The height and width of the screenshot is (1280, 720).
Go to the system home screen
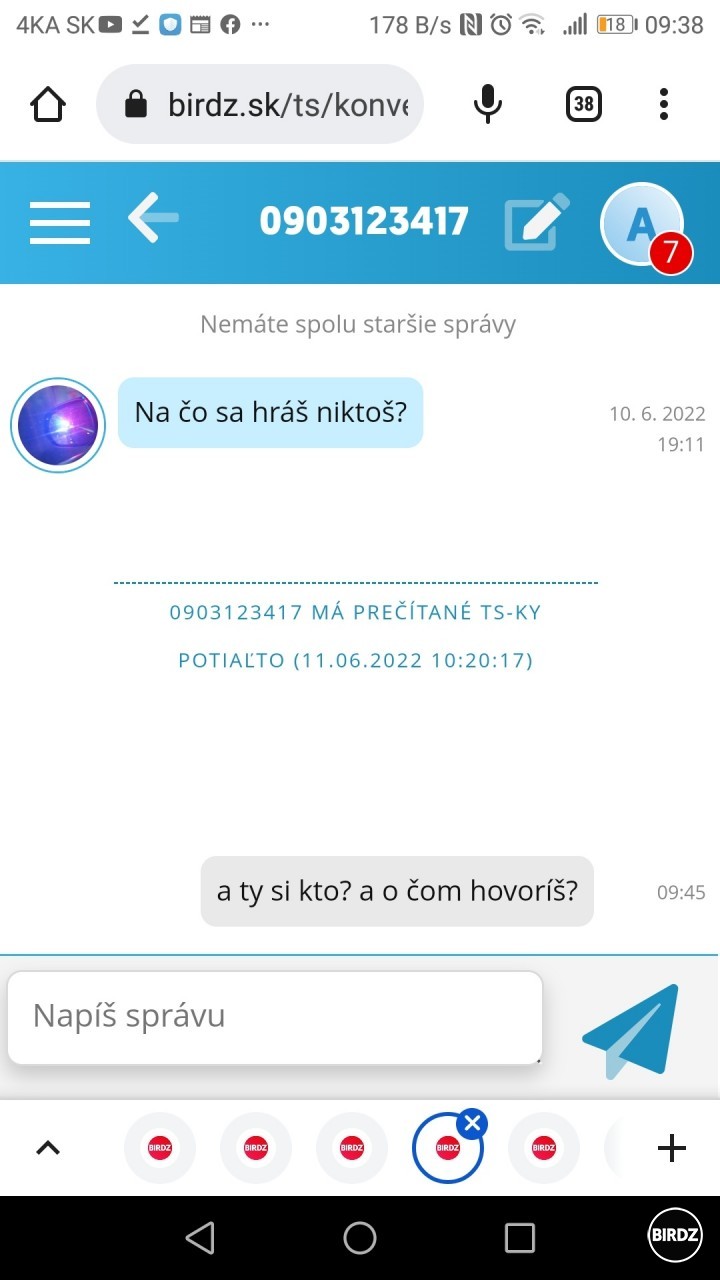[360, 1238]
